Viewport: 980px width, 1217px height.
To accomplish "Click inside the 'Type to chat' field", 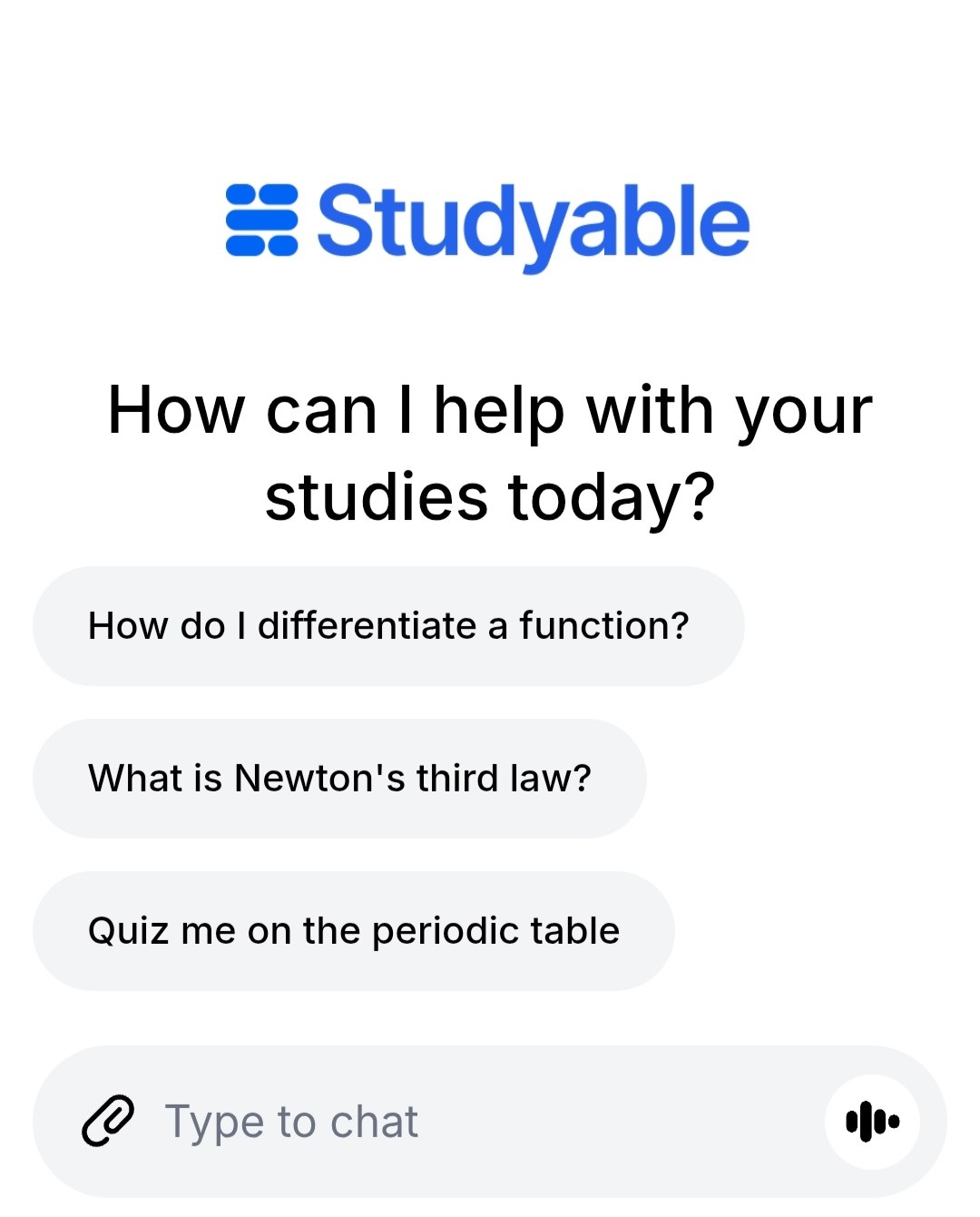I will pyautogui.click(x=363, y=1121).
